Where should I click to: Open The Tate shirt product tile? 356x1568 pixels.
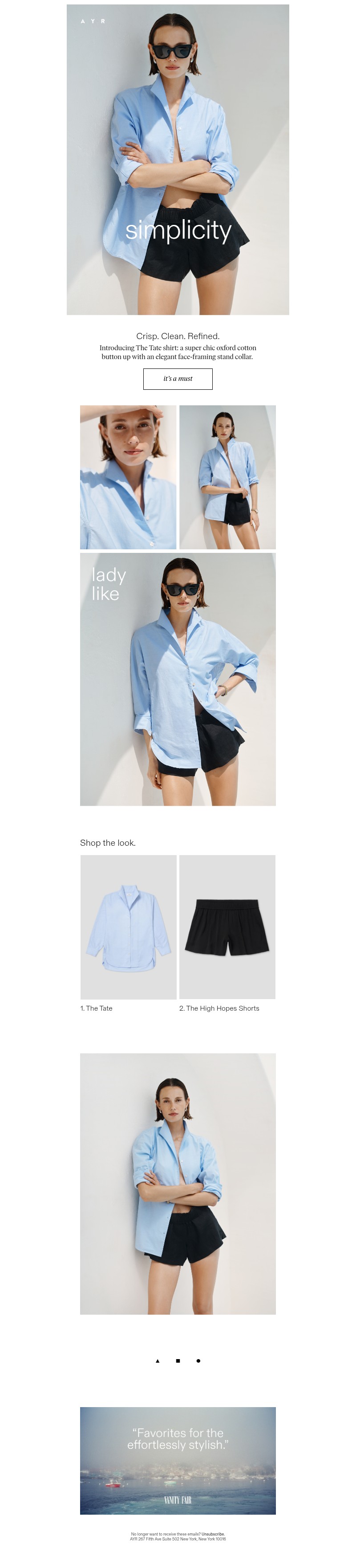point(128,926)
